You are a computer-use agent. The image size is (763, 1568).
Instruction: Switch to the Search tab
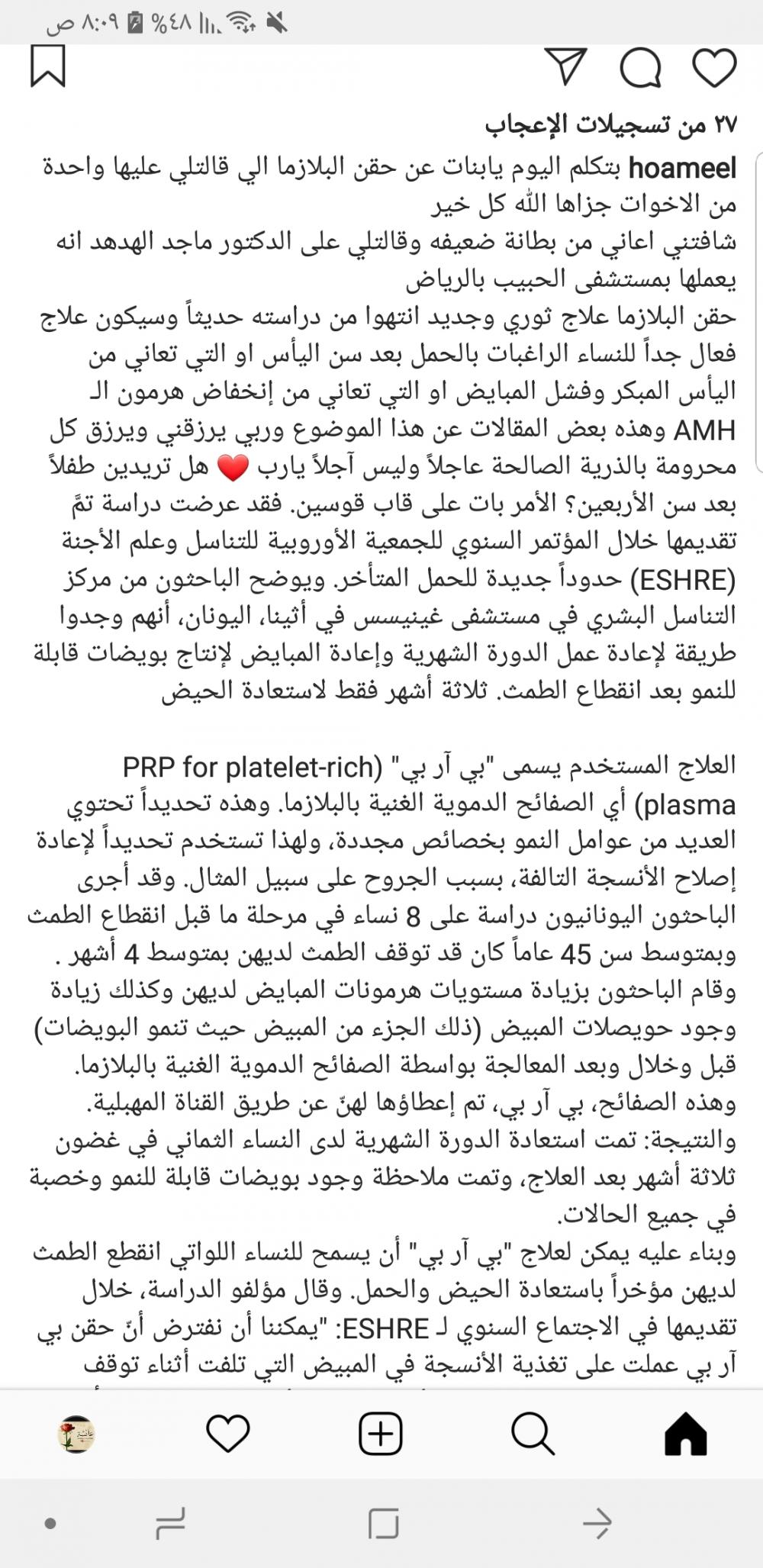[x=533, y=1434]
